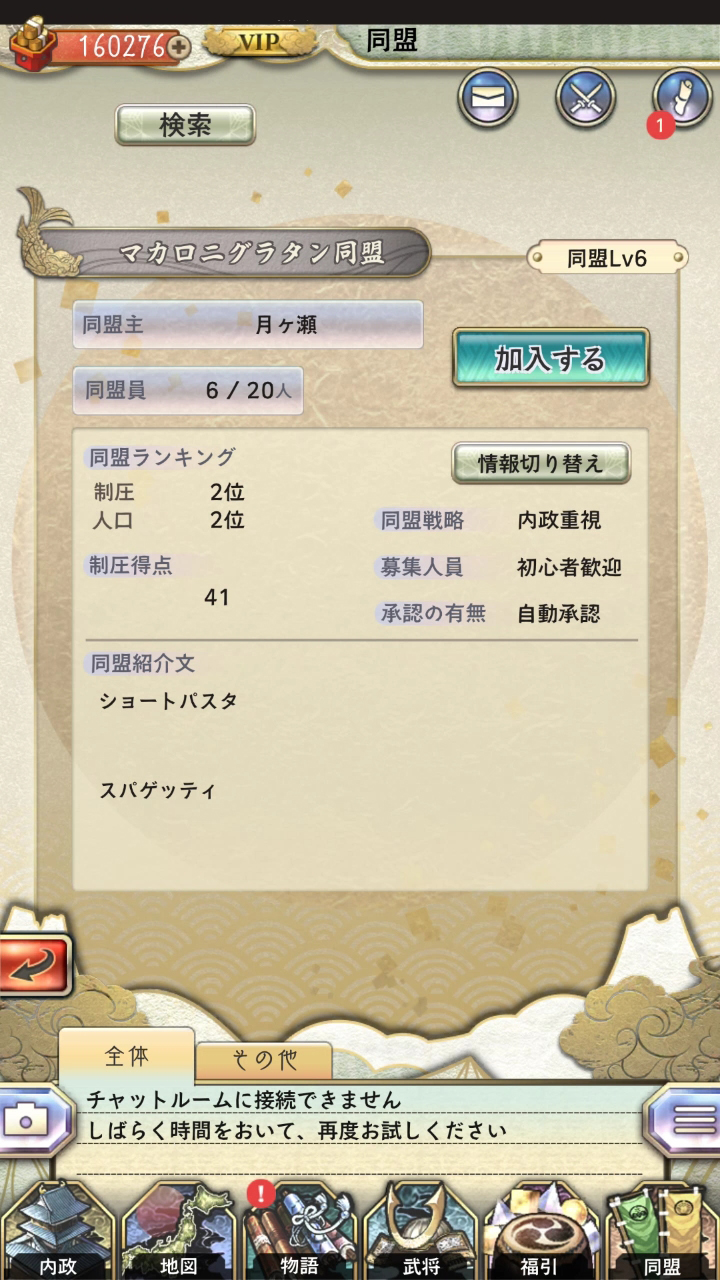Open the VIP badge
The width and height of the screenshot is (720, 1280).
tap(258, 42)
